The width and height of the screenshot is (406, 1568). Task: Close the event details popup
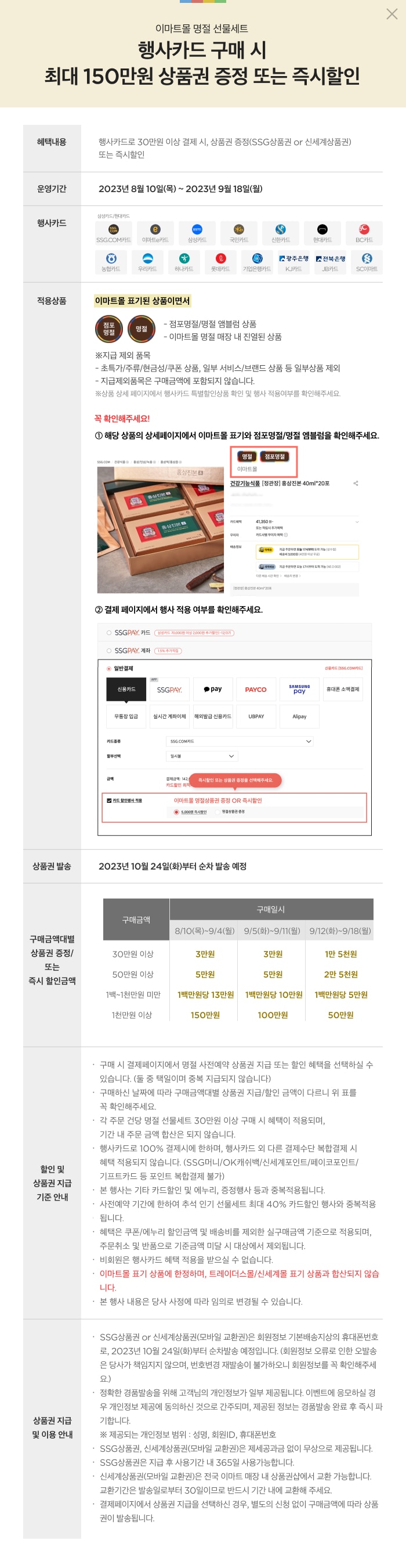point(392,14)
